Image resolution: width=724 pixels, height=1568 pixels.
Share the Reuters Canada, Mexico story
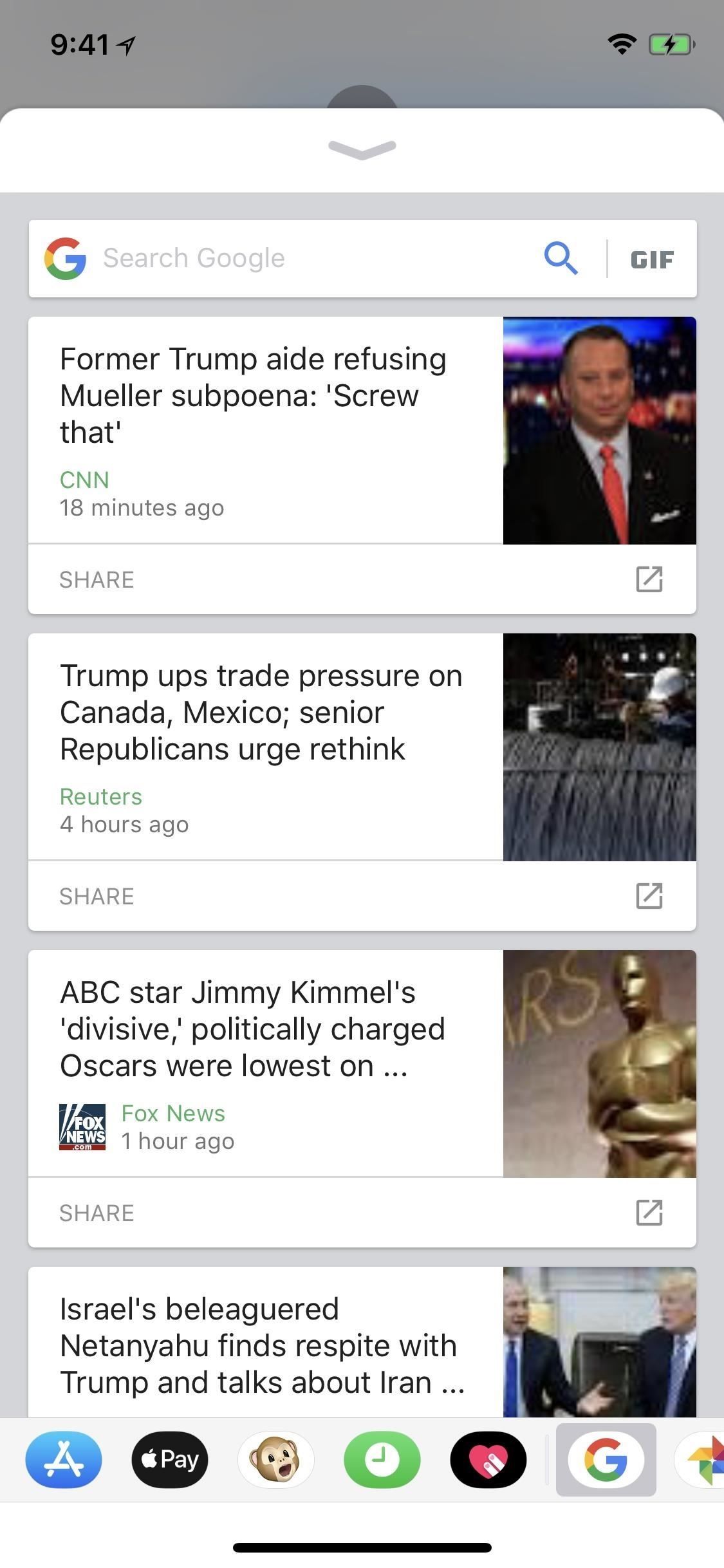pyautogui.click(x=97, y=896)
